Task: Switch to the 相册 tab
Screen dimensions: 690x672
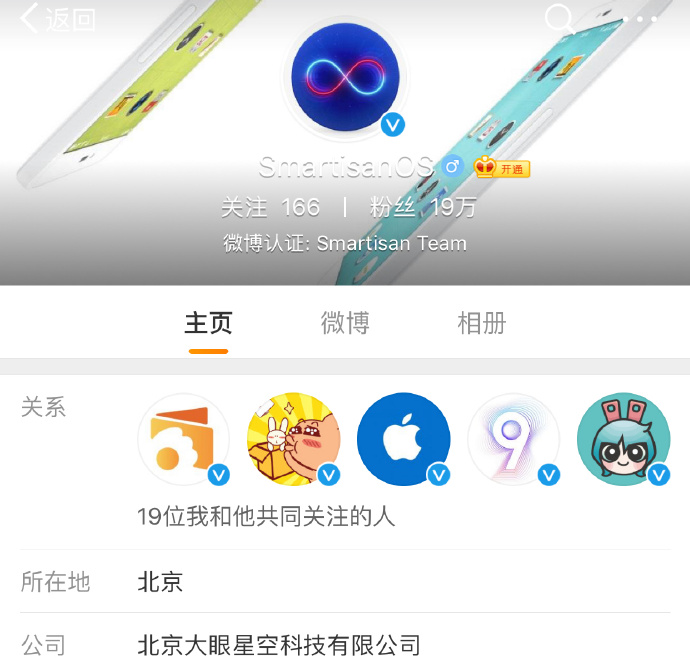Action: (x=481, y=323)
